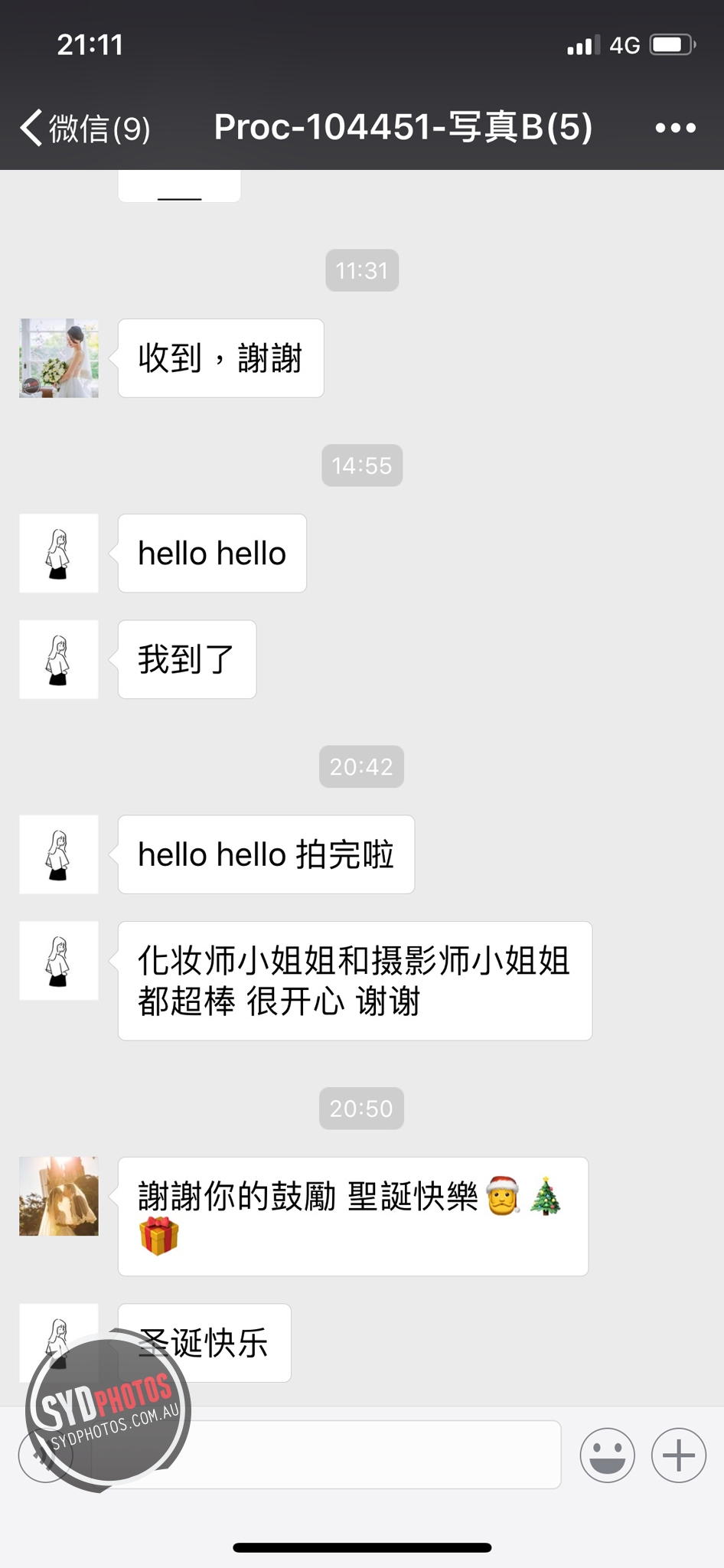Open the three-dot chat info menu
Viewport: 724px width, 1568px height.
[x=676, y=128]
